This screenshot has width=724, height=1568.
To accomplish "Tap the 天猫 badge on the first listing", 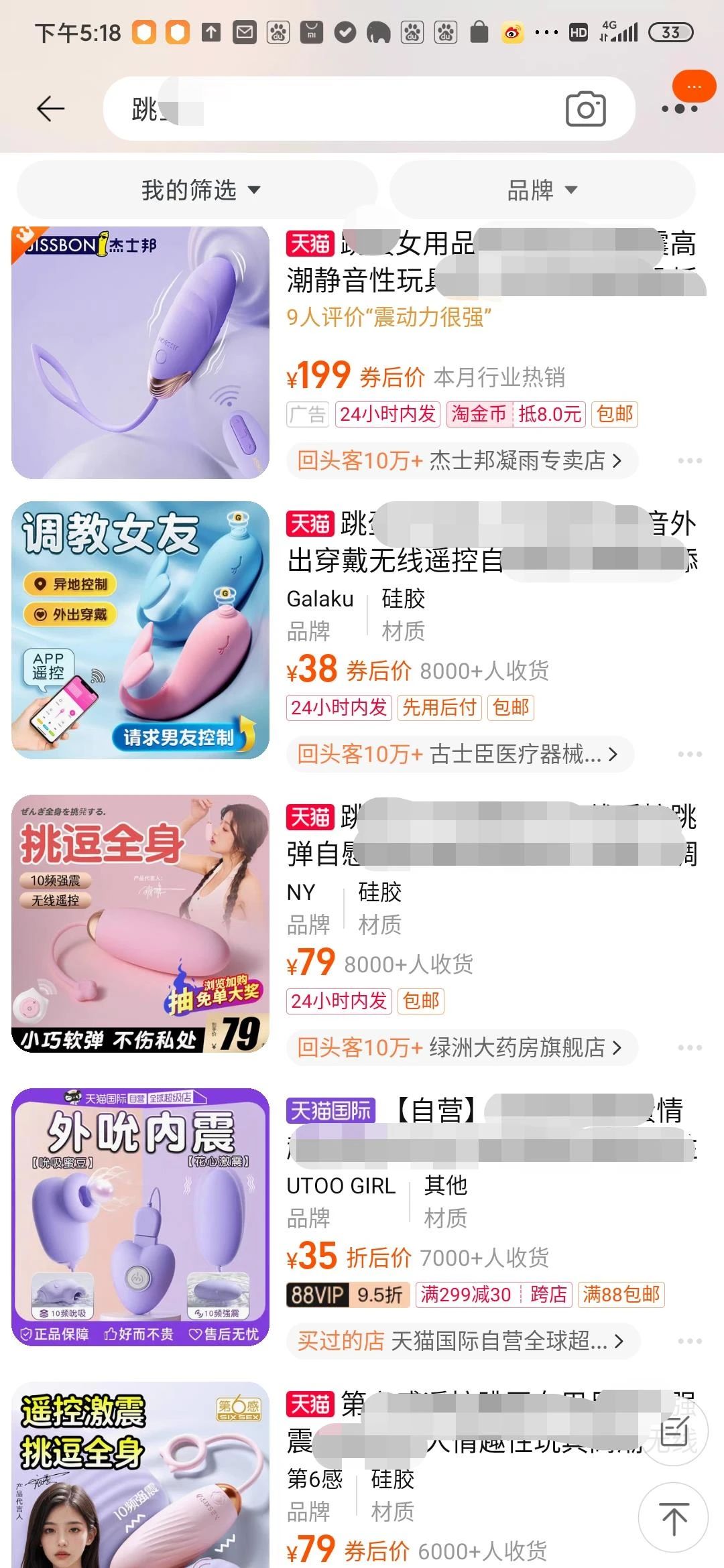I will tap(311, 245).
